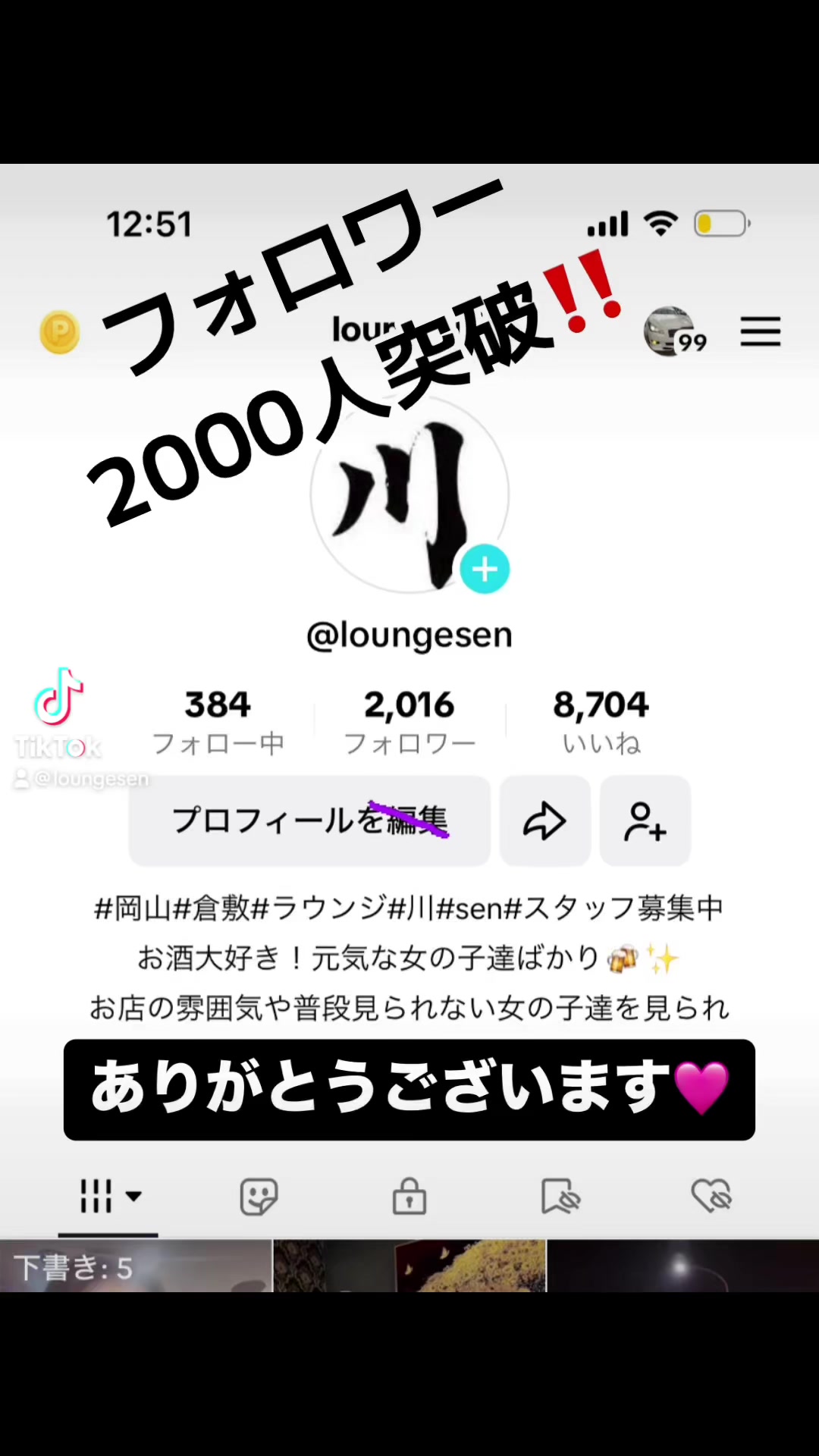Show the hidden liked videos tab

point(711,1196)
